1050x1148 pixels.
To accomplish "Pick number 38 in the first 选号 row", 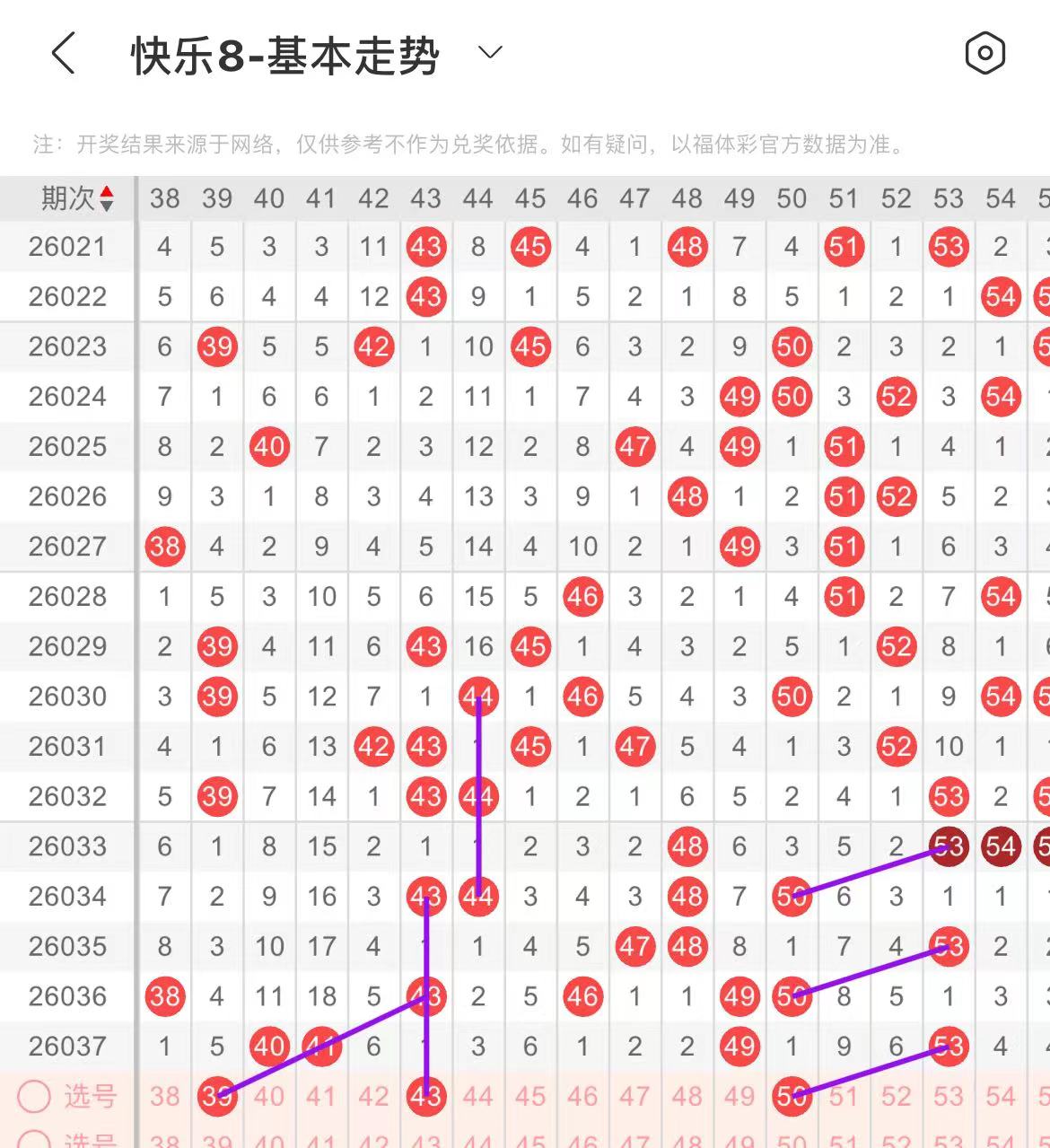I will pos(164,1096).
